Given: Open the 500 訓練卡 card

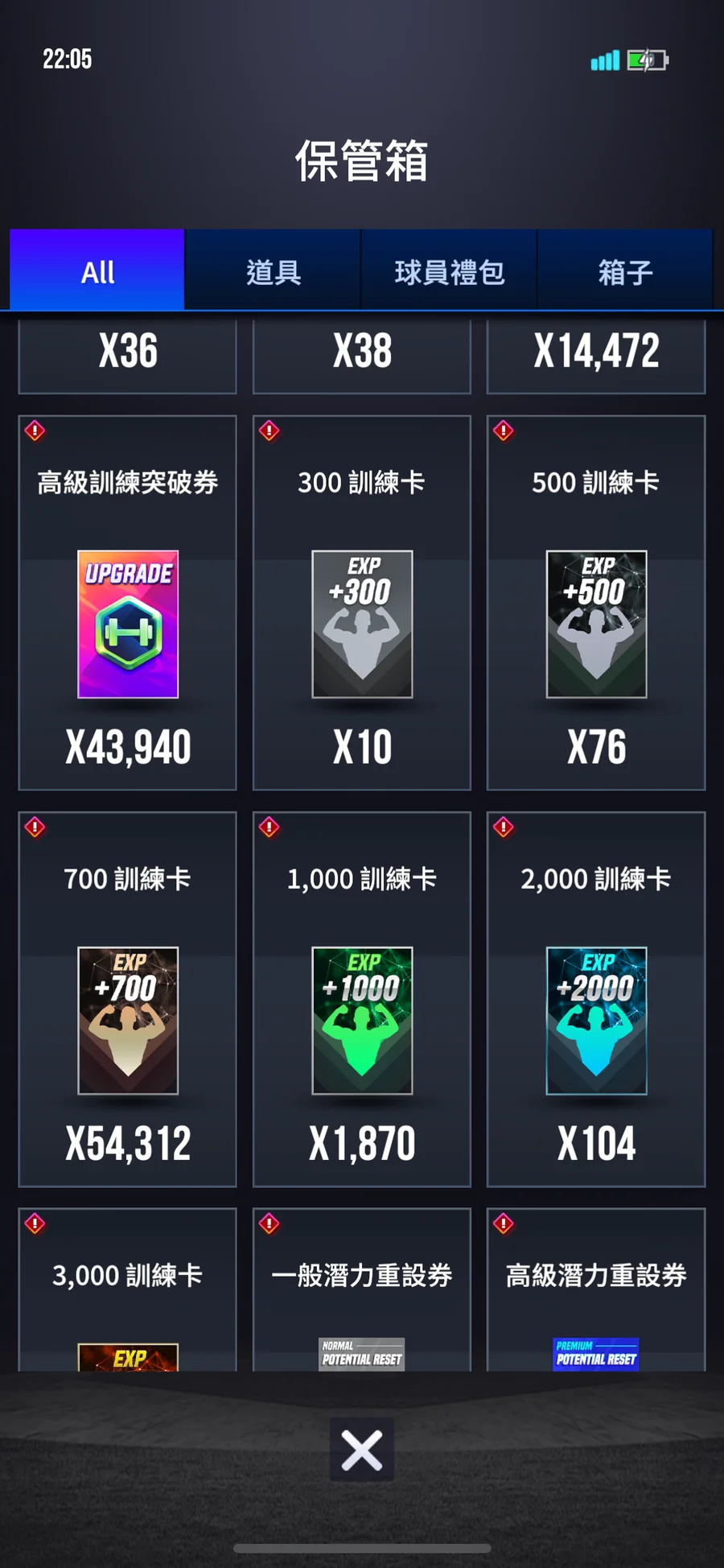Looking at the screenshot, I should (596, 603).
